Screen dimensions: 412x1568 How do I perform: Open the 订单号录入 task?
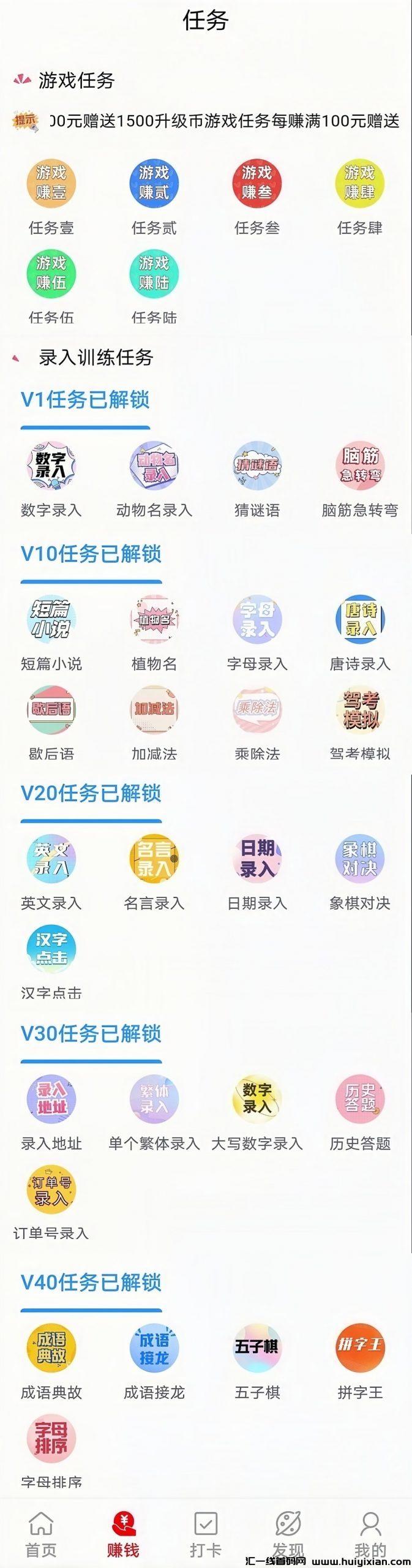point(51,1189)
